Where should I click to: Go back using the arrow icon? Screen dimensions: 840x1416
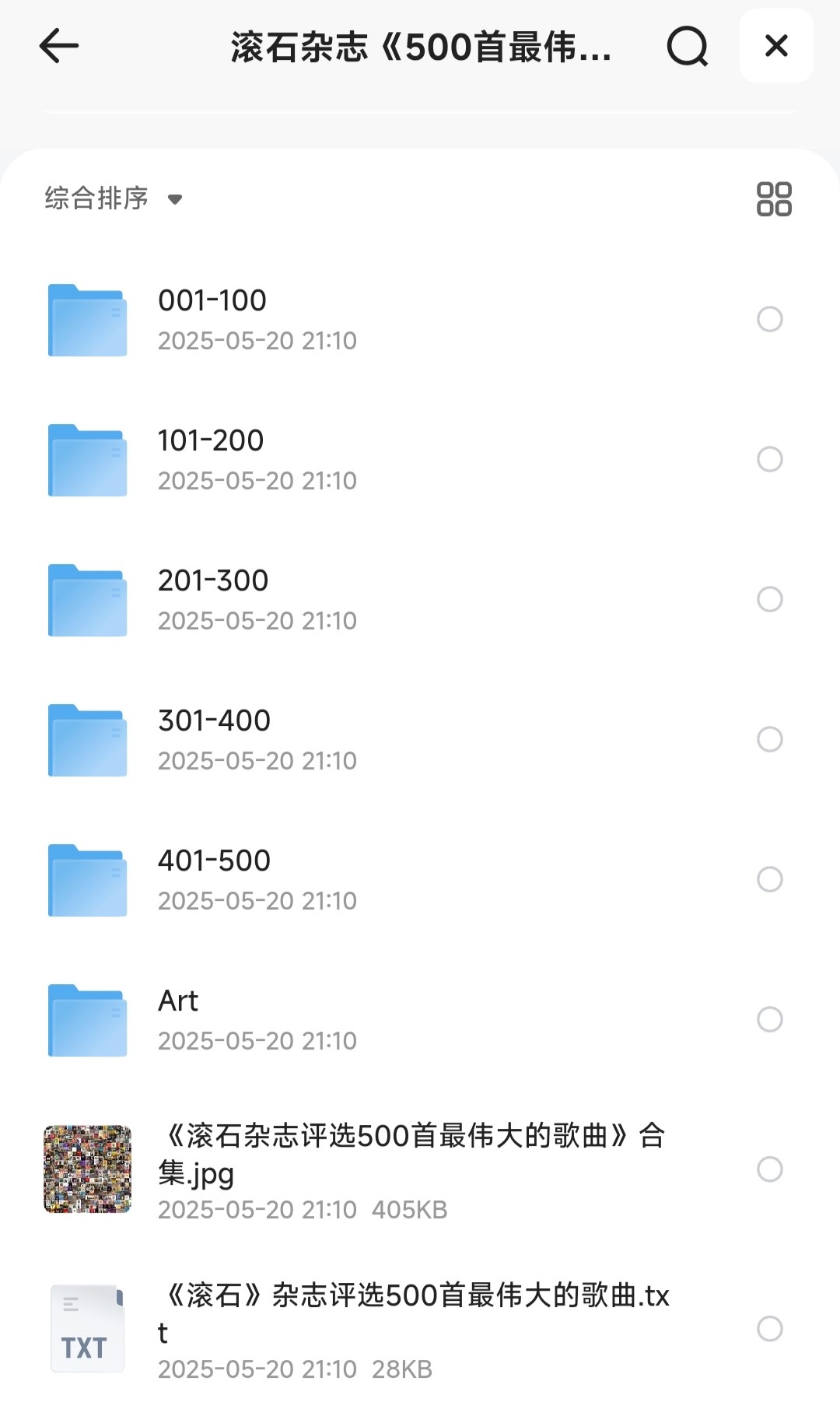(59, 46)
